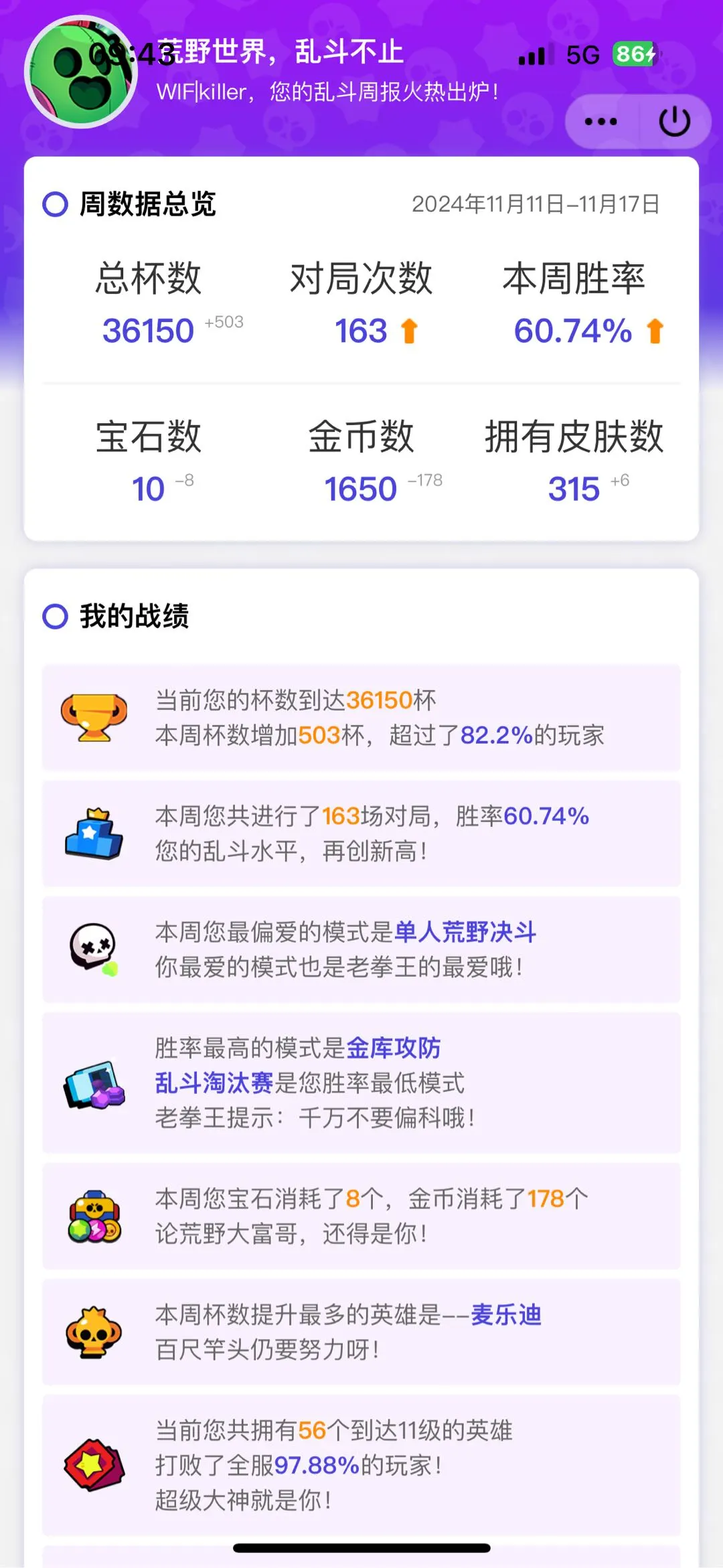Close the mini program with power icon
Screen dimensions: 723x1568
674,122
